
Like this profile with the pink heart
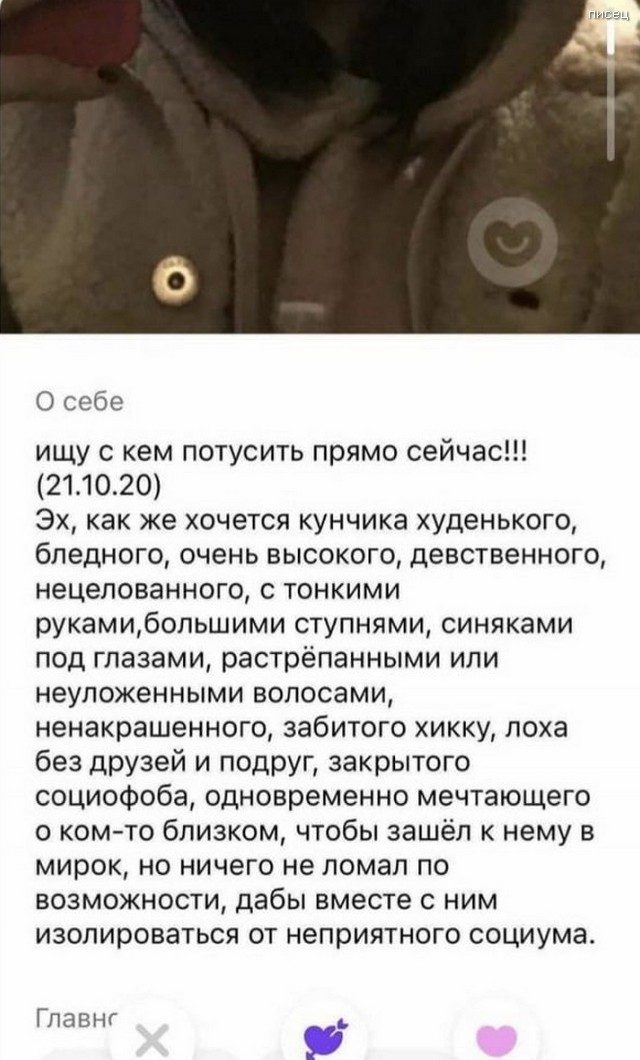click(499, 1041)
